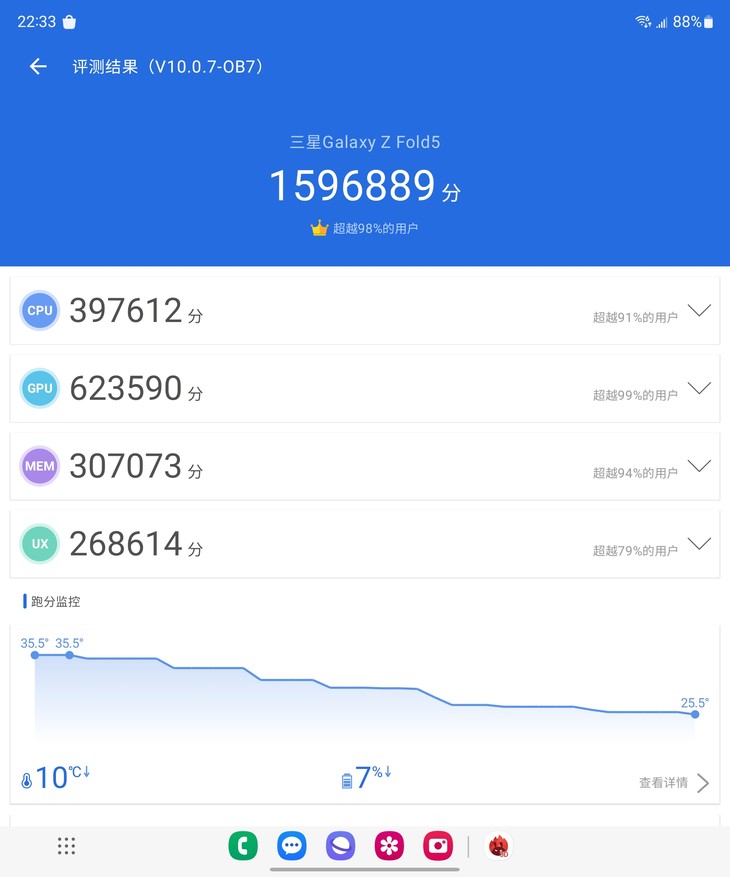Launch the Camera app from the taskbar
Screen dimensions: 730x877
click(x=438, y=846)
